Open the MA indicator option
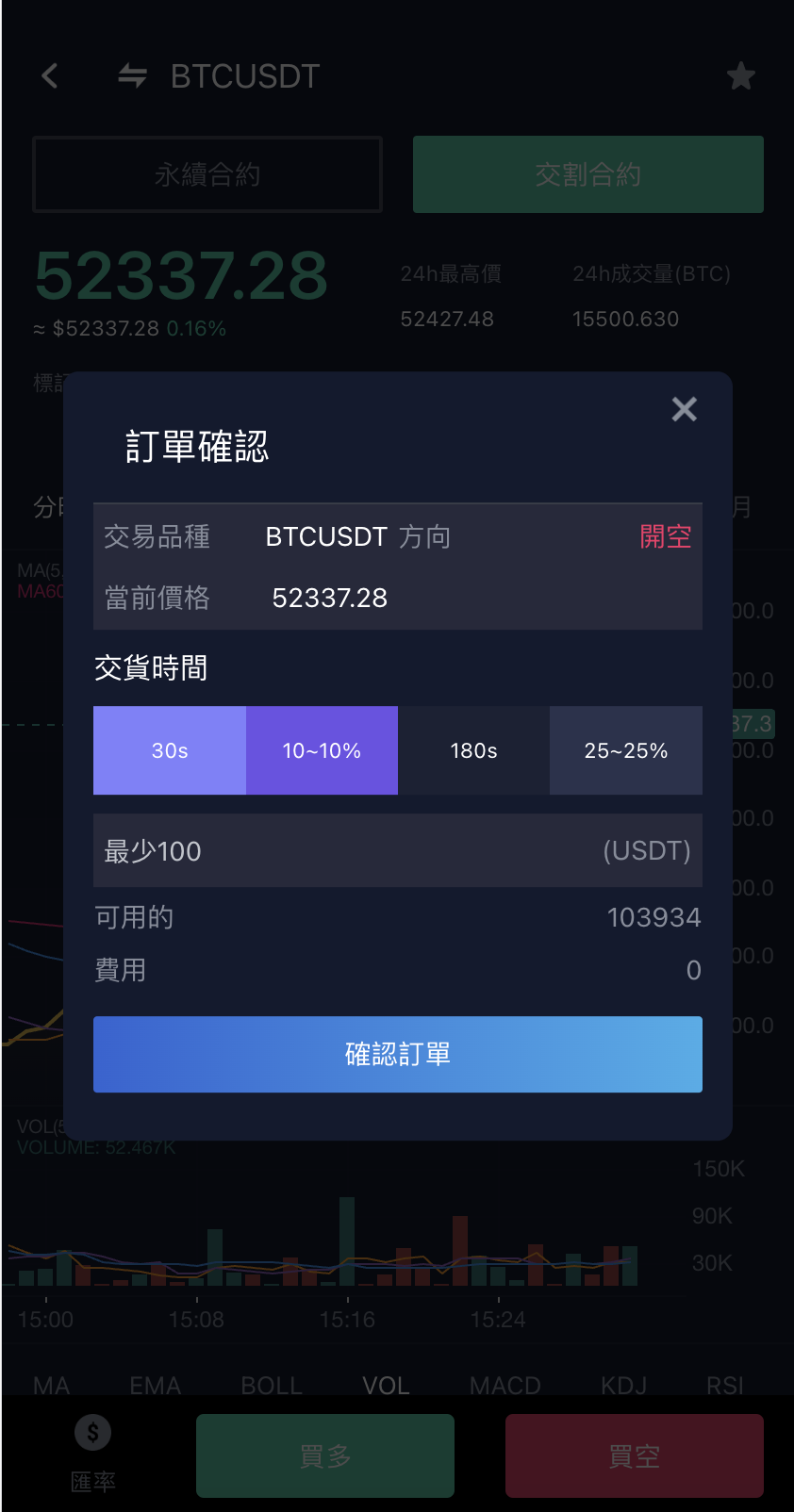Viewport: 794px width, 1512px height. (x=51, y=1386)
